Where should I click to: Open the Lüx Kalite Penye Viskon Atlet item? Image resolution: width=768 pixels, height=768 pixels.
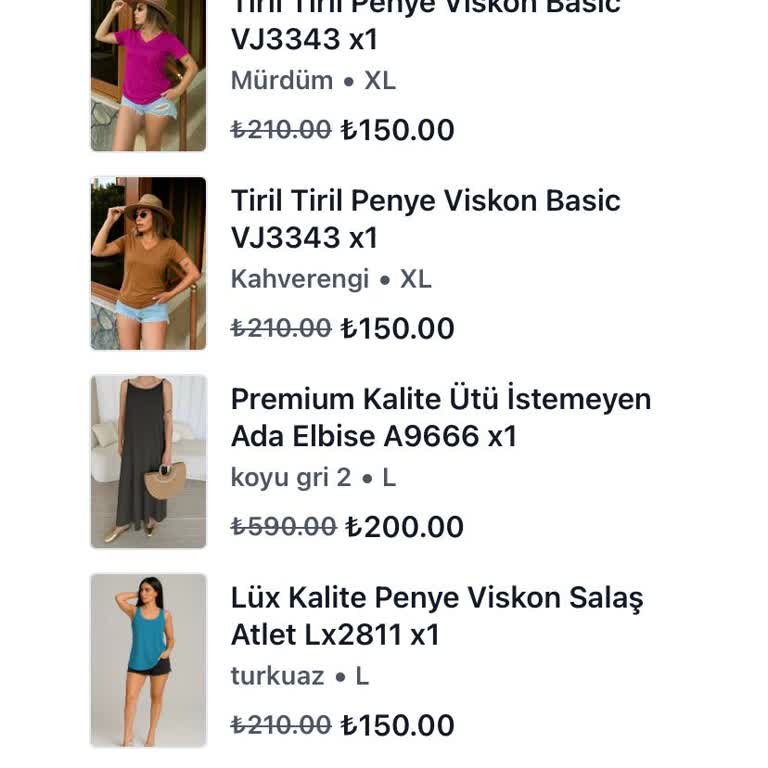[436, 615]
